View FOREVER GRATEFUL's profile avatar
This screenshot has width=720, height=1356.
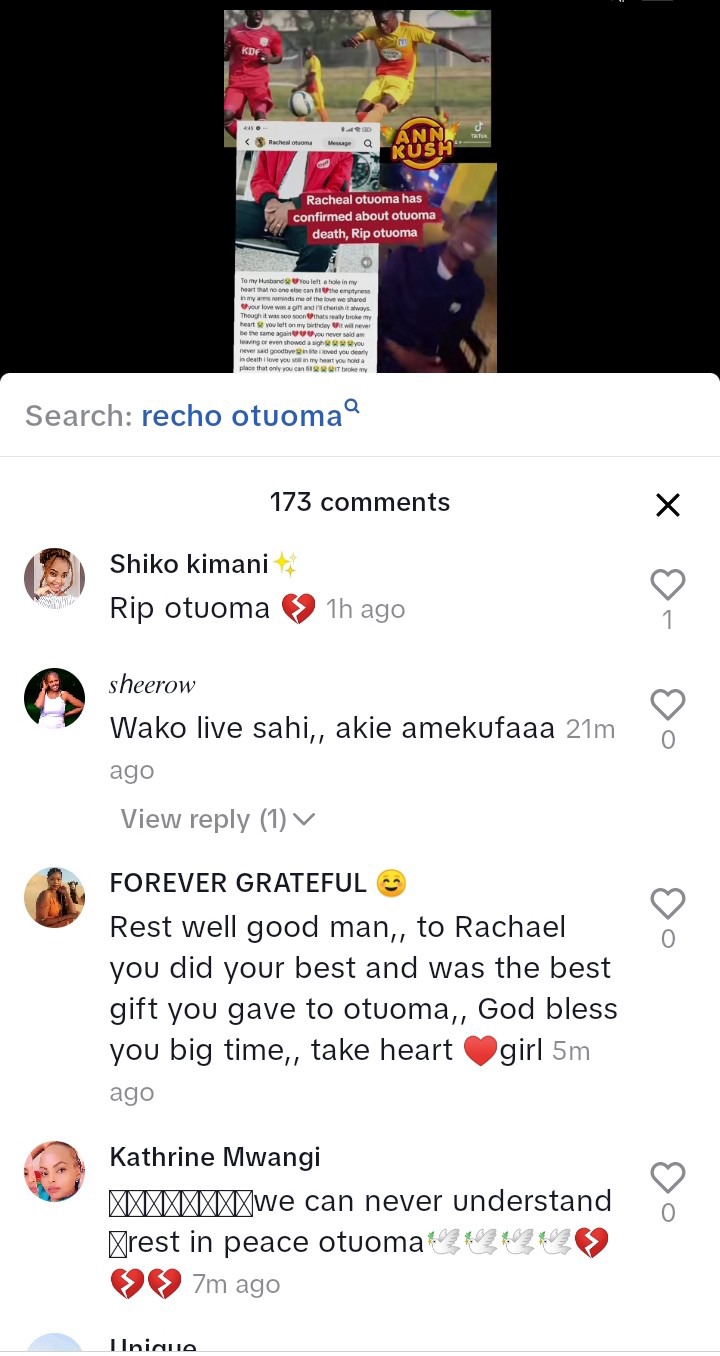(x=54, y=897)
